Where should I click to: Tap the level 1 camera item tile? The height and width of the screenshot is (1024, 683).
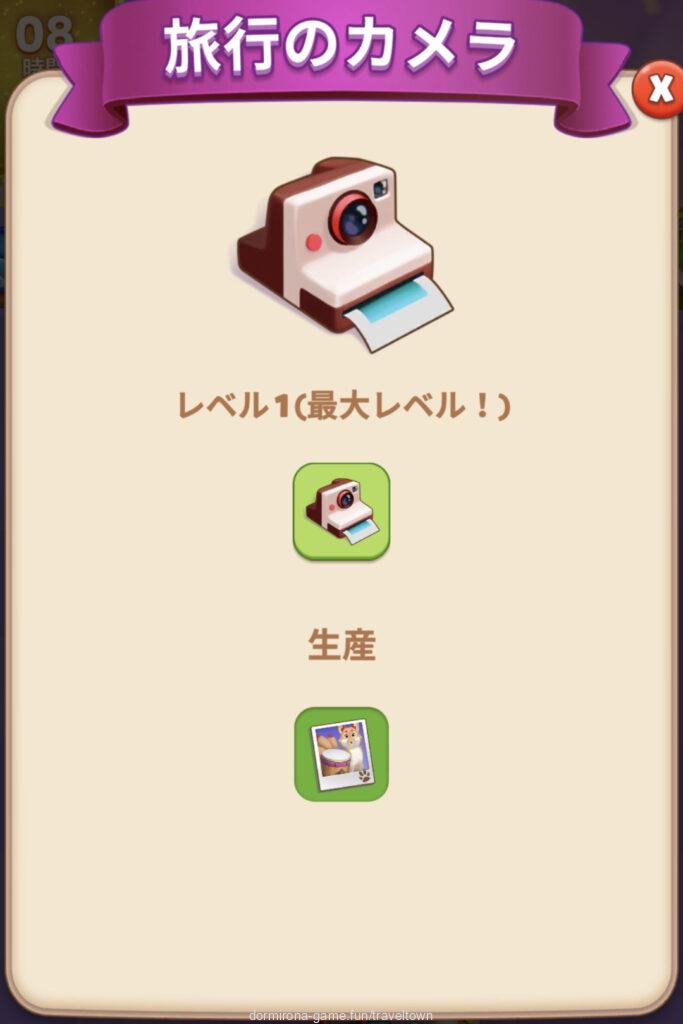341,511
